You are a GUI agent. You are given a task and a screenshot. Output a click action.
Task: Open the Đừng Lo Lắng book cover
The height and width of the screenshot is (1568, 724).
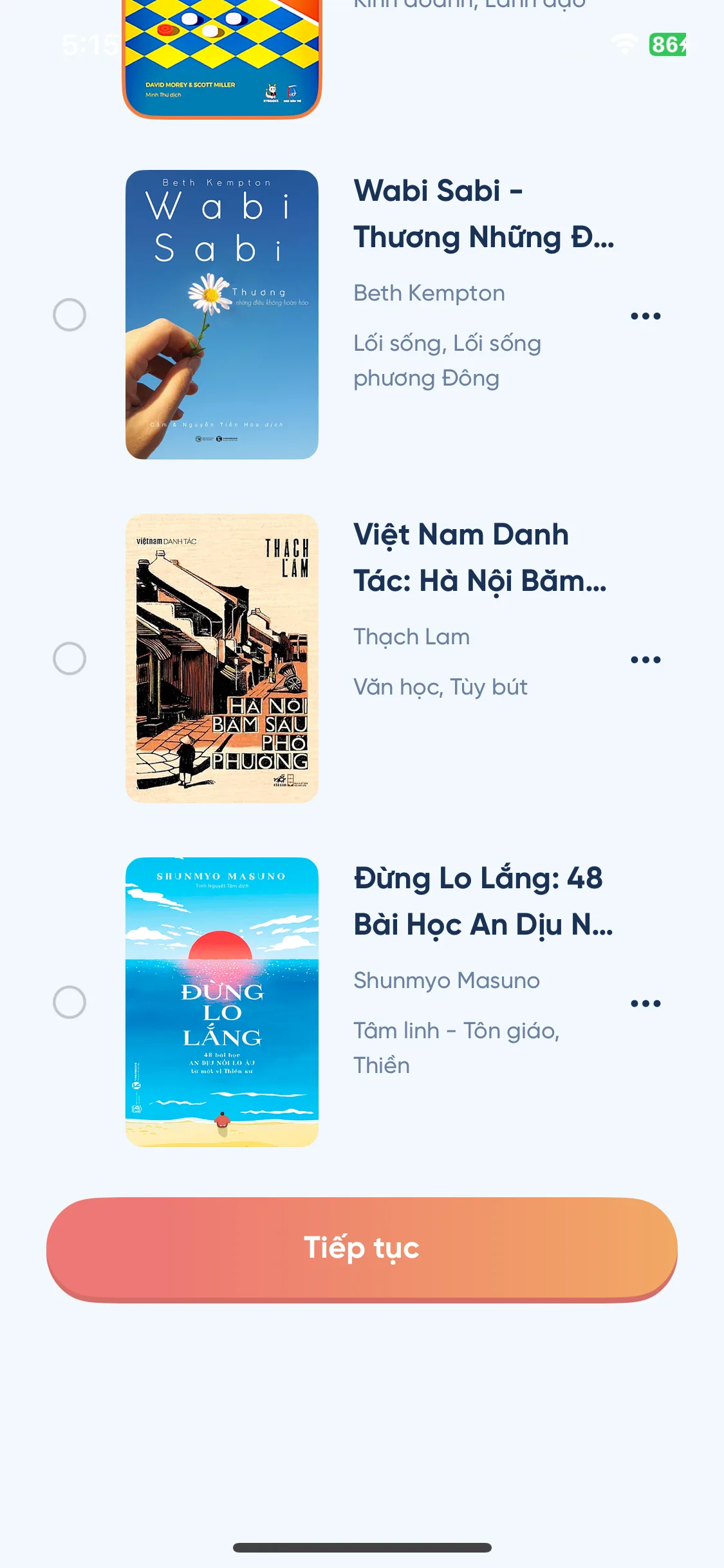point(222,1002)
